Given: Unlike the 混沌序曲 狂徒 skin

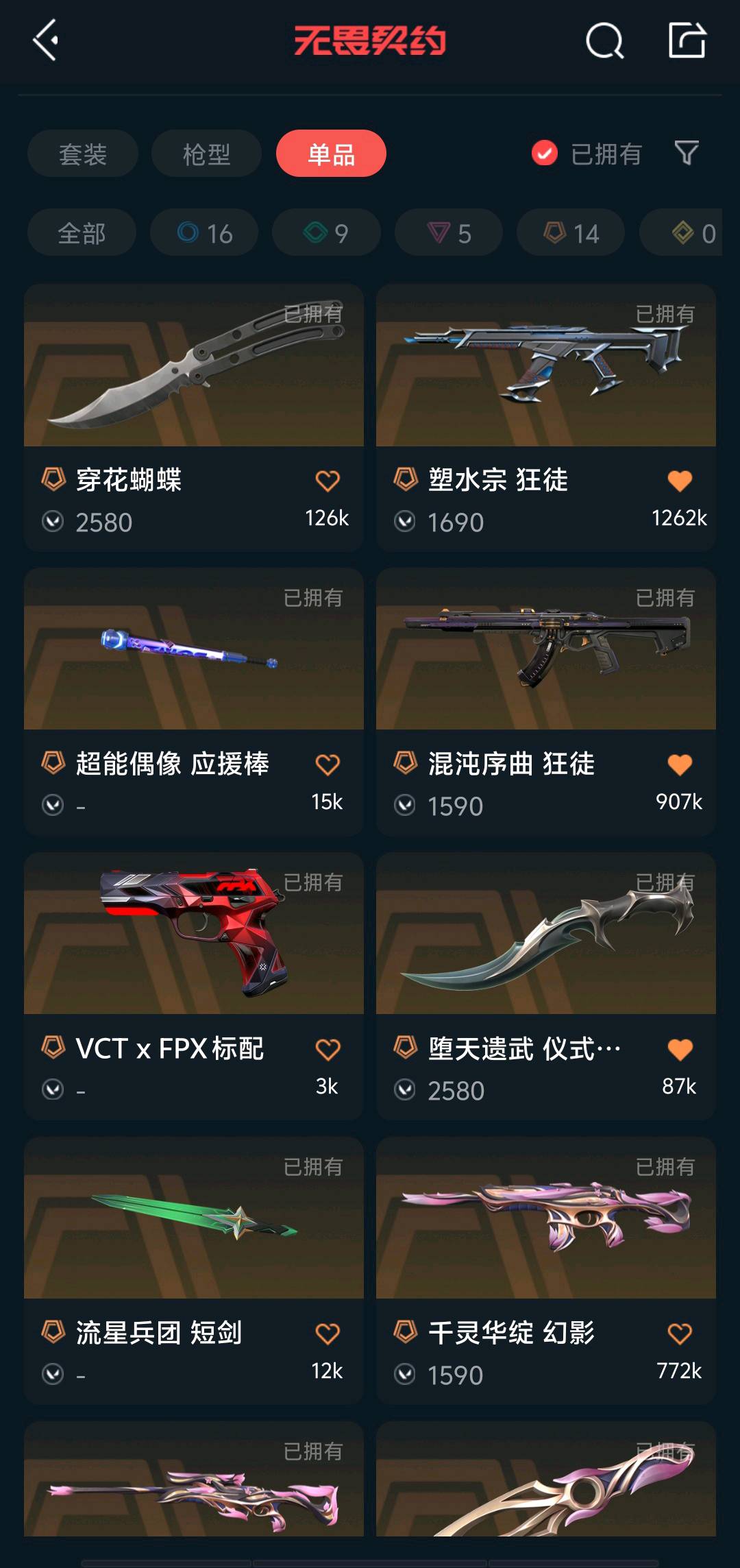Looking at the screenshot, I should (680, 764).
